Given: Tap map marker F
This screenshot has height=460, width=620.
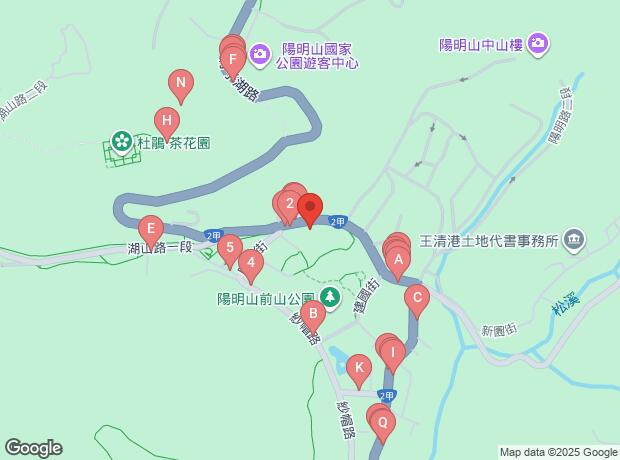Looking at the screenshot, I should [x=232, y=58].
